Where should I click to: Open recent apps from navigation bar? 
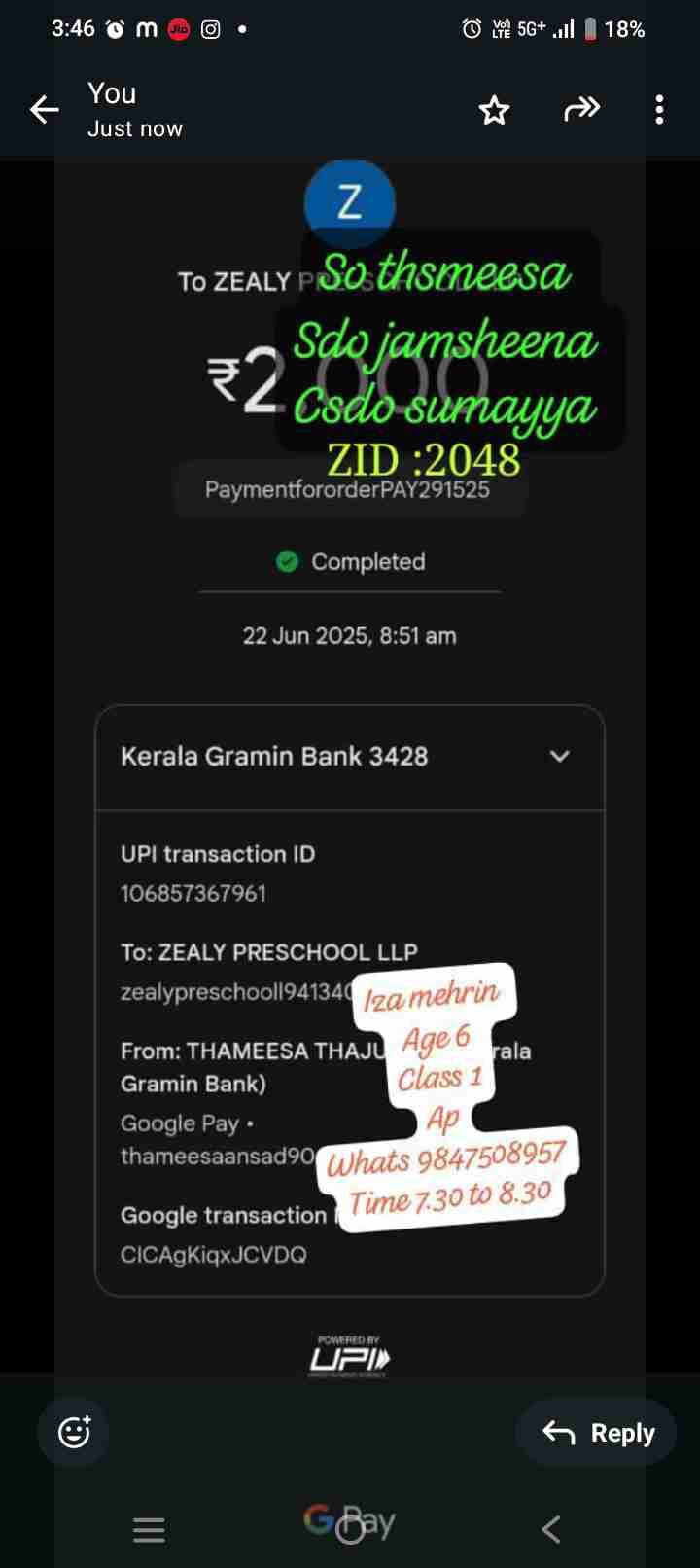click(x=149, y=1530)
